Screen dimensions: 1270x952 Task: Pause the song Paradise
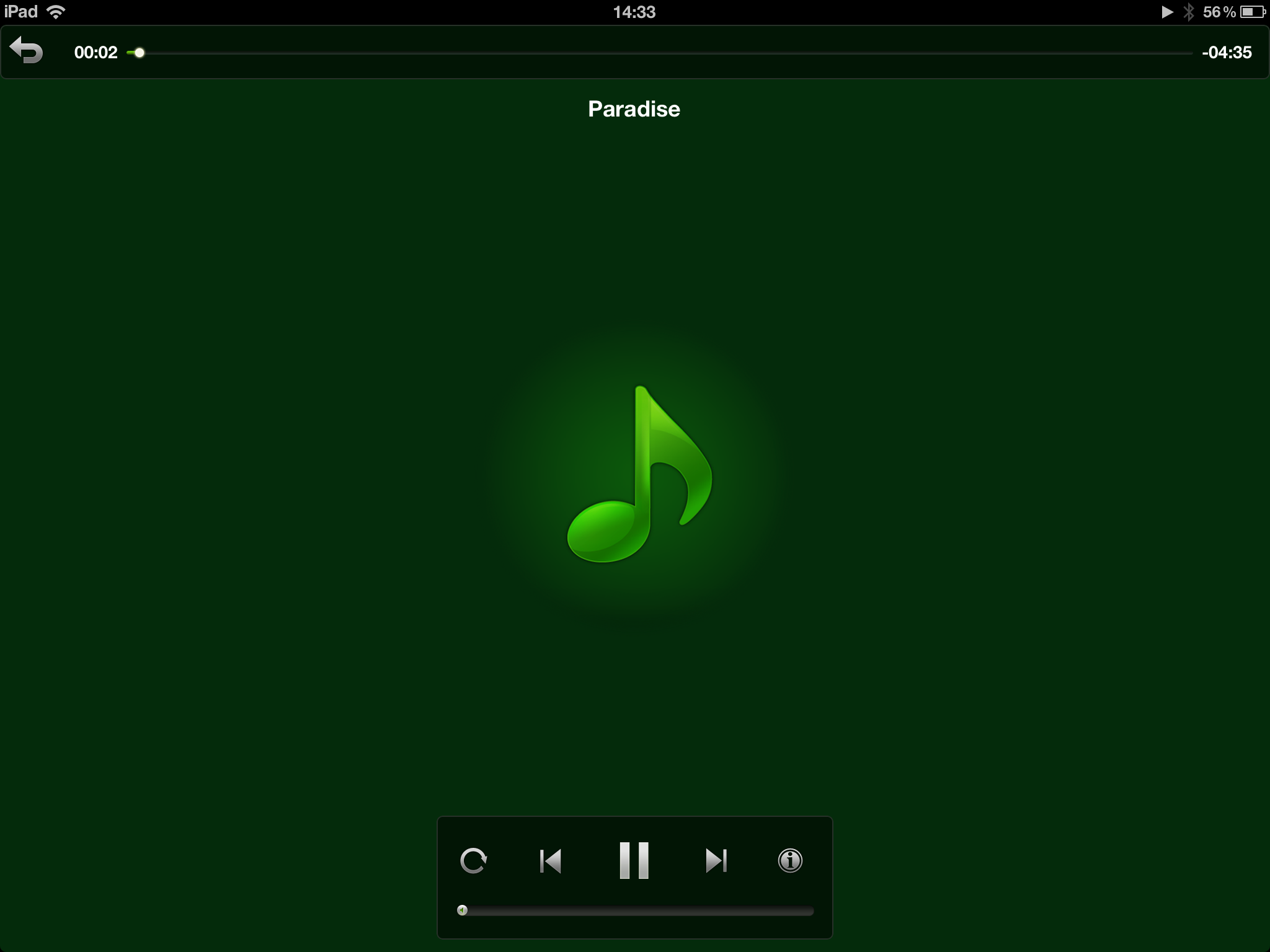634,860
